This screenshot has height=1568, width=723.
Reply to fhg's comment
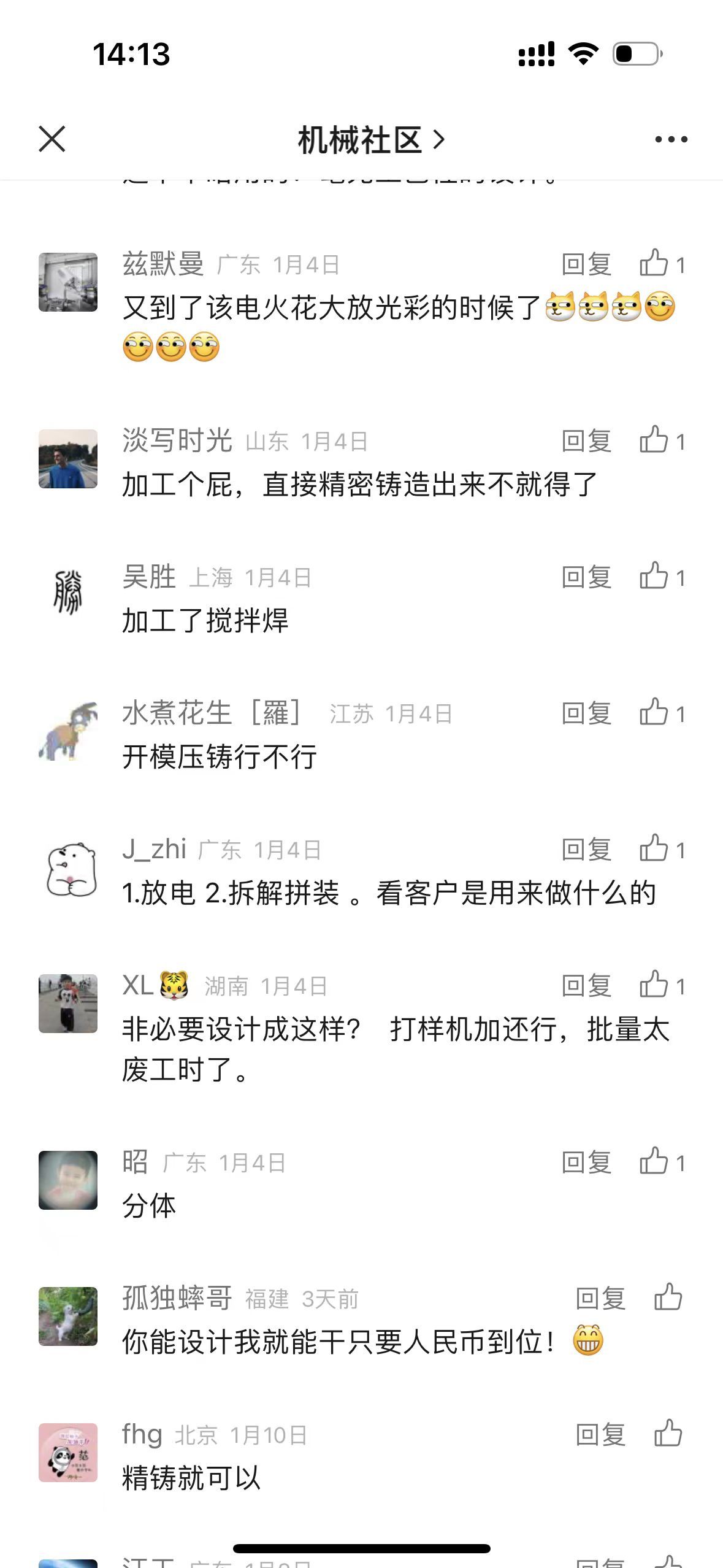(600, 1435)
